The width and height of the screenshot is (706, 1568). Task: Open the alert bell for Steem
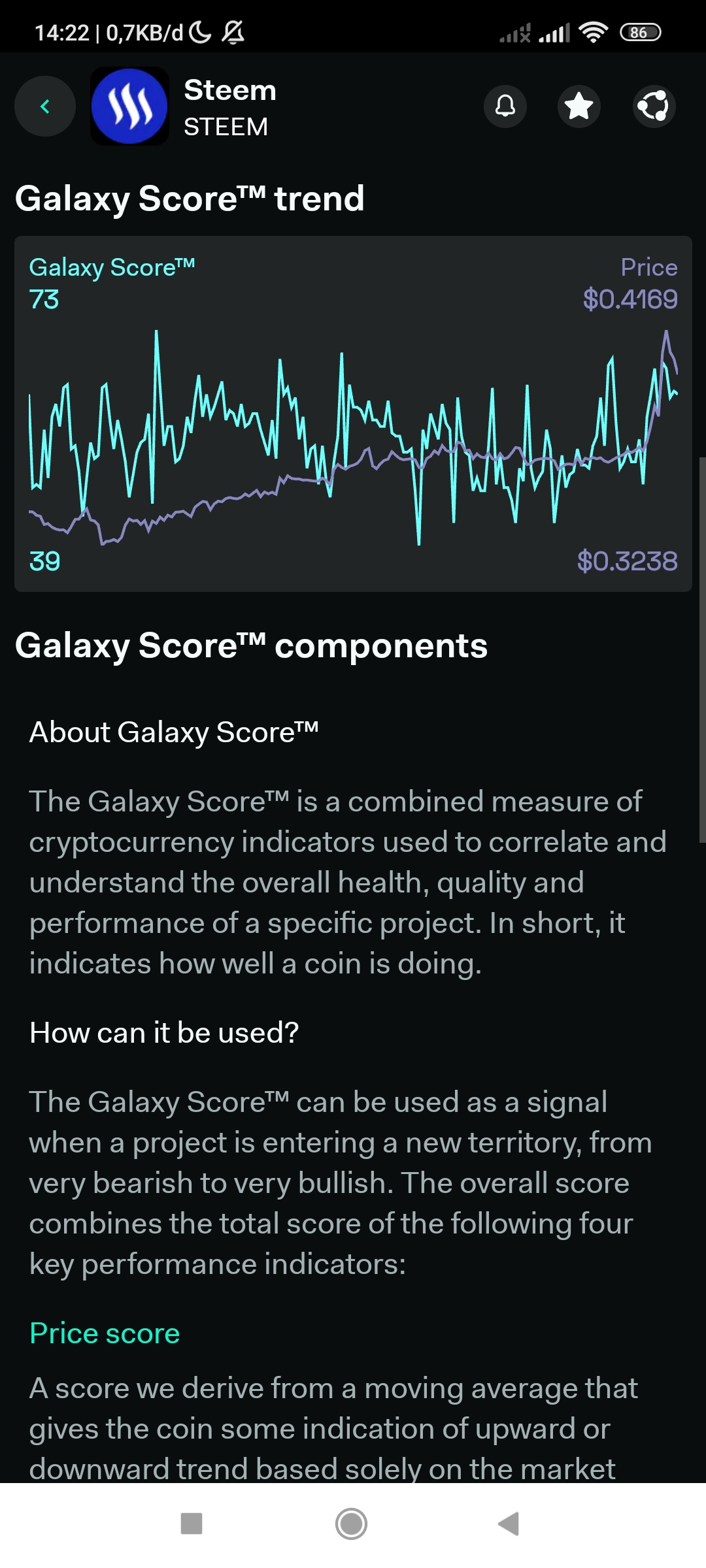point(505,106)
